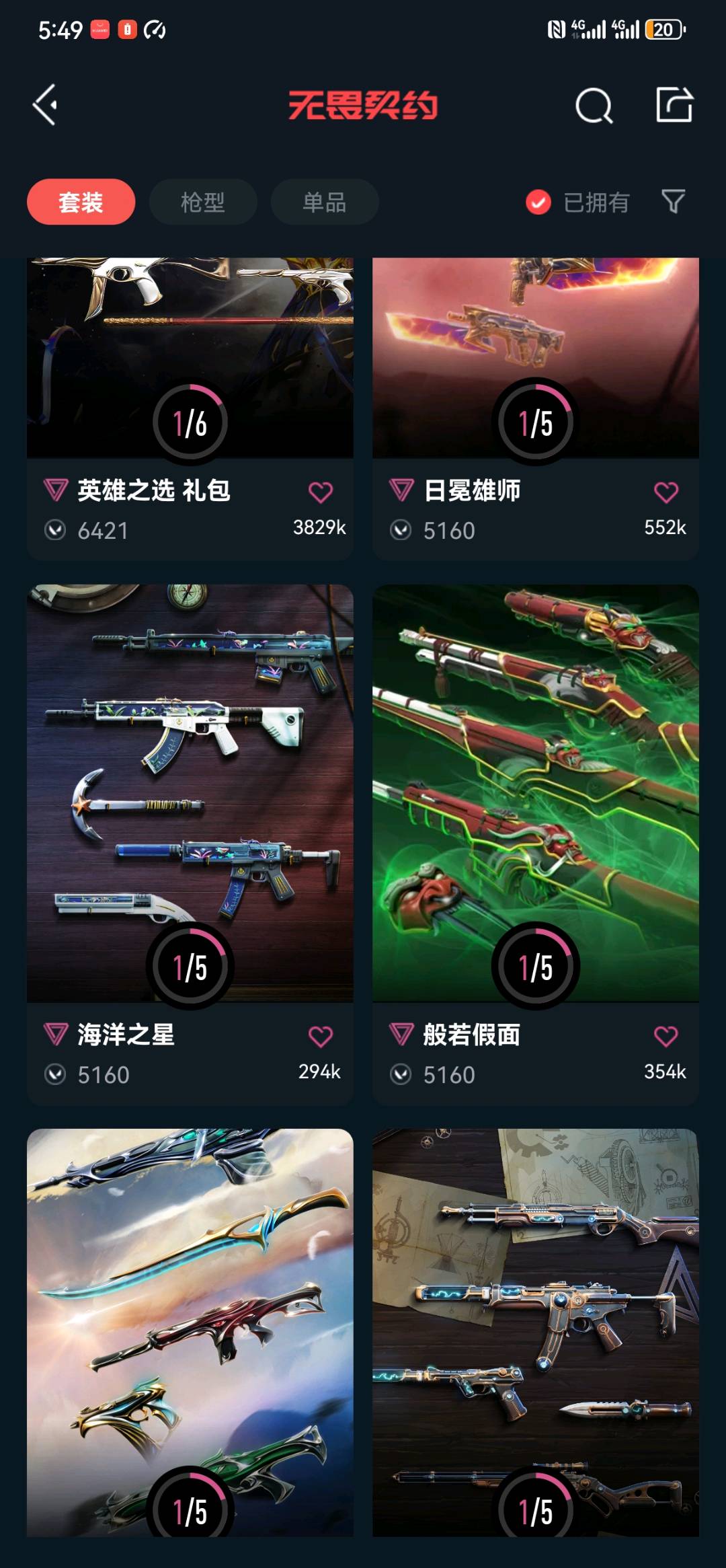Go back using the top-left arrow
The width and height of the screenshot is (726, 1568).
pos(45,105)
